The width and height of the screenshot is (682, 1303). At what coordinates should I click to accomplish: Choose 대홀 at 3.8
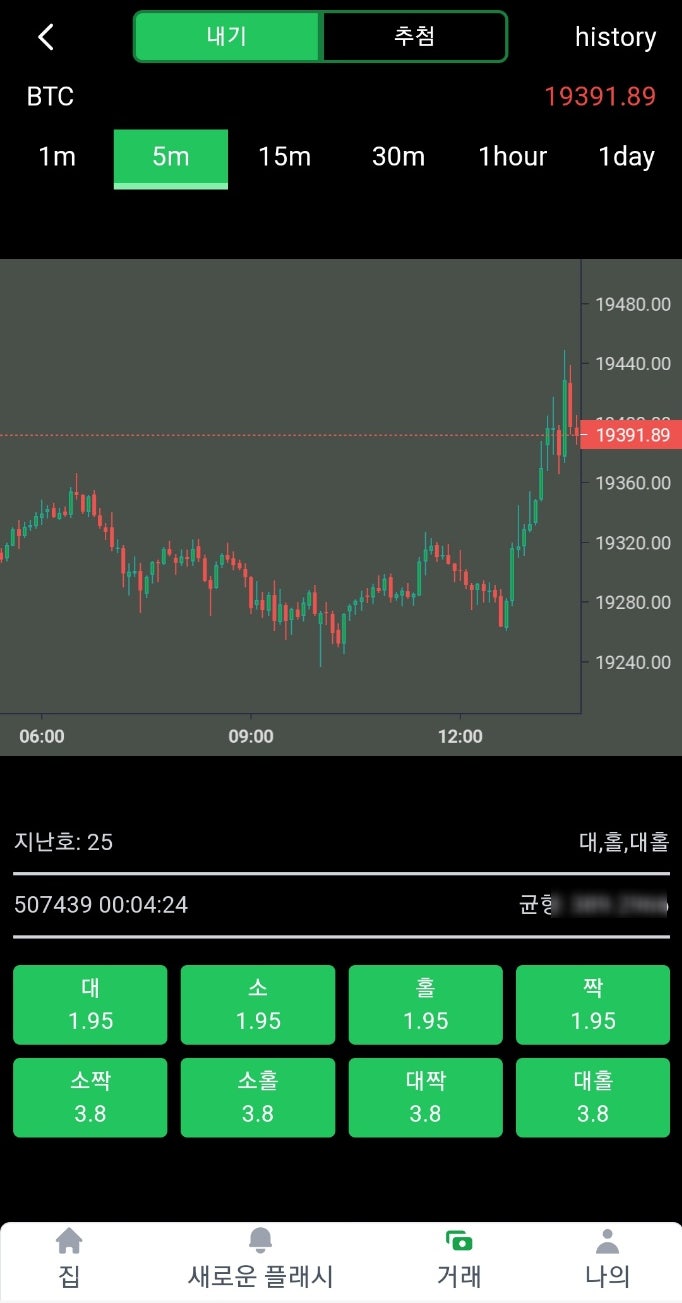click(x=593, y=1098)
